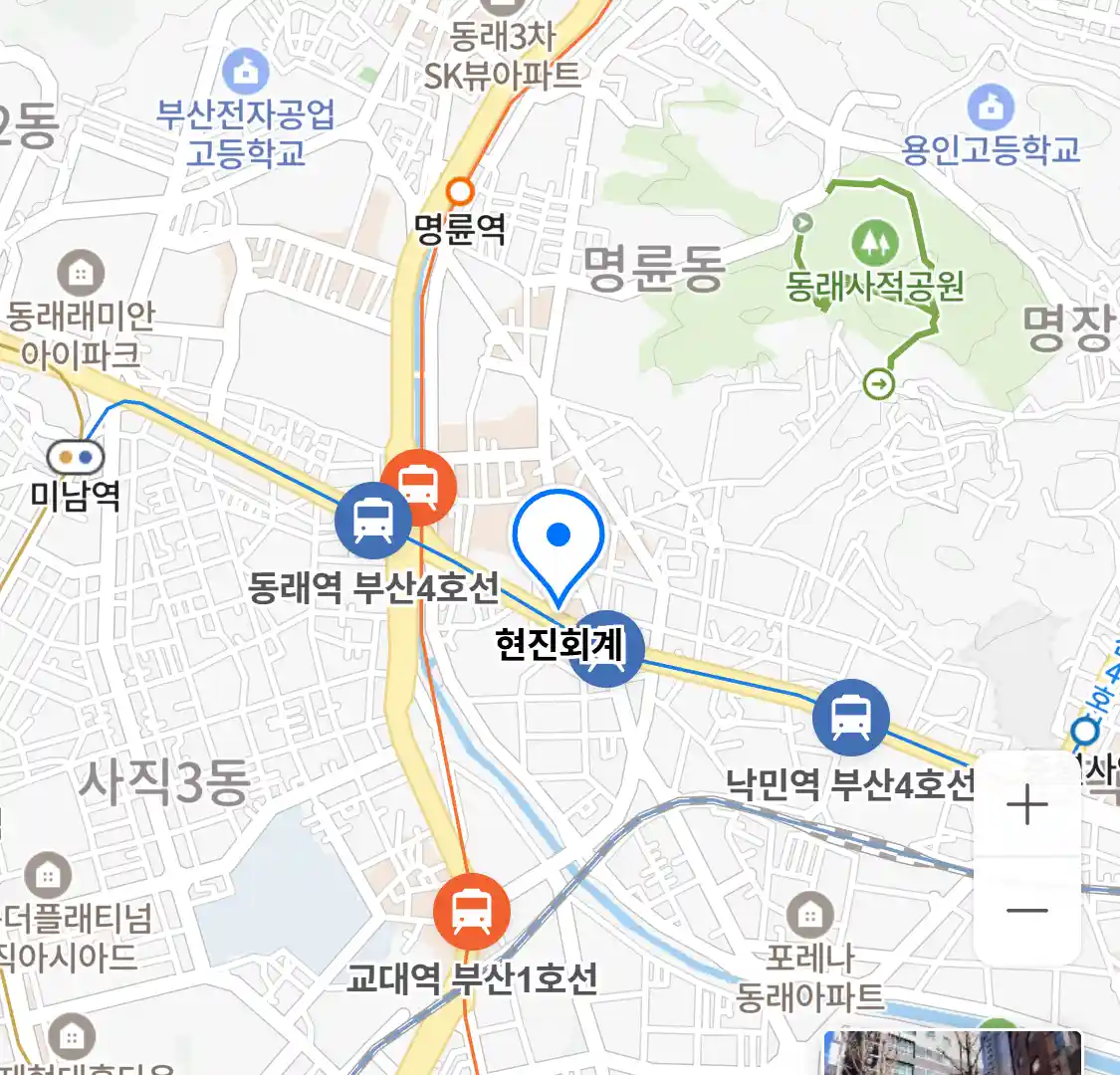Select 명륜역 station on the map
1120x1075 pixels.
click(x=460, y=191)
